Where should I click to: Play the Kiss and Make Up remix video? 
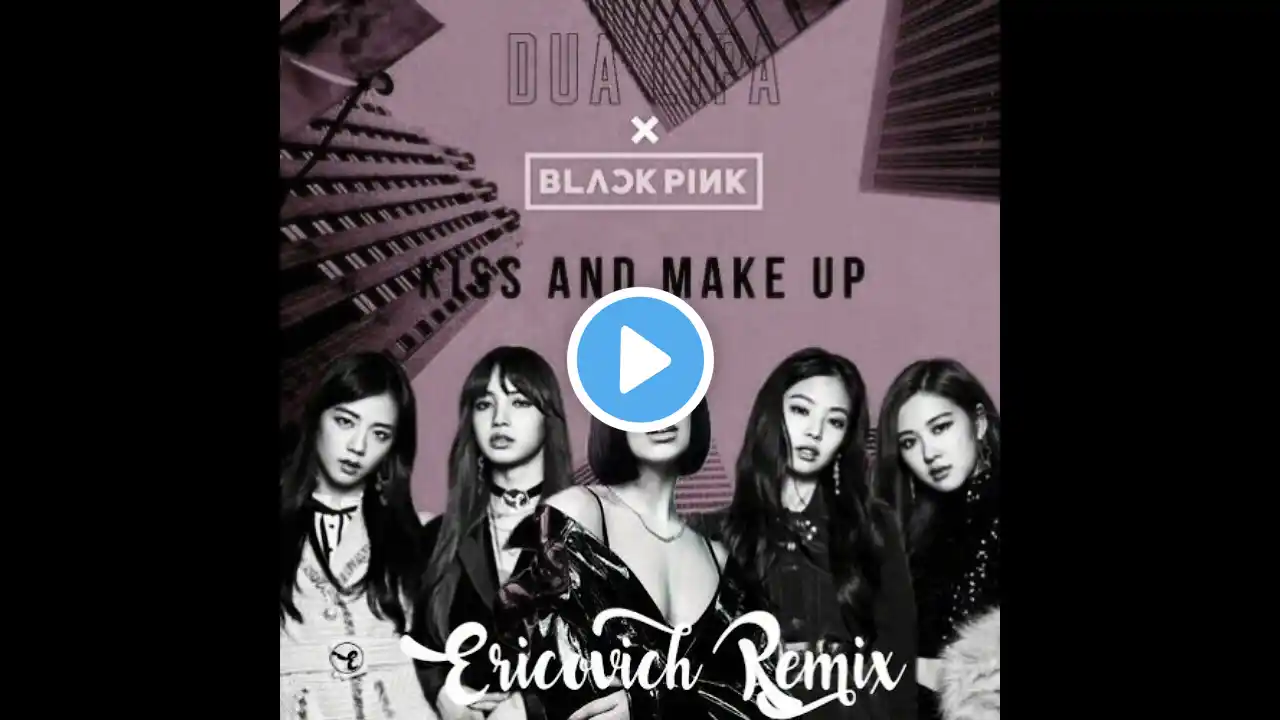pos(640,360)
